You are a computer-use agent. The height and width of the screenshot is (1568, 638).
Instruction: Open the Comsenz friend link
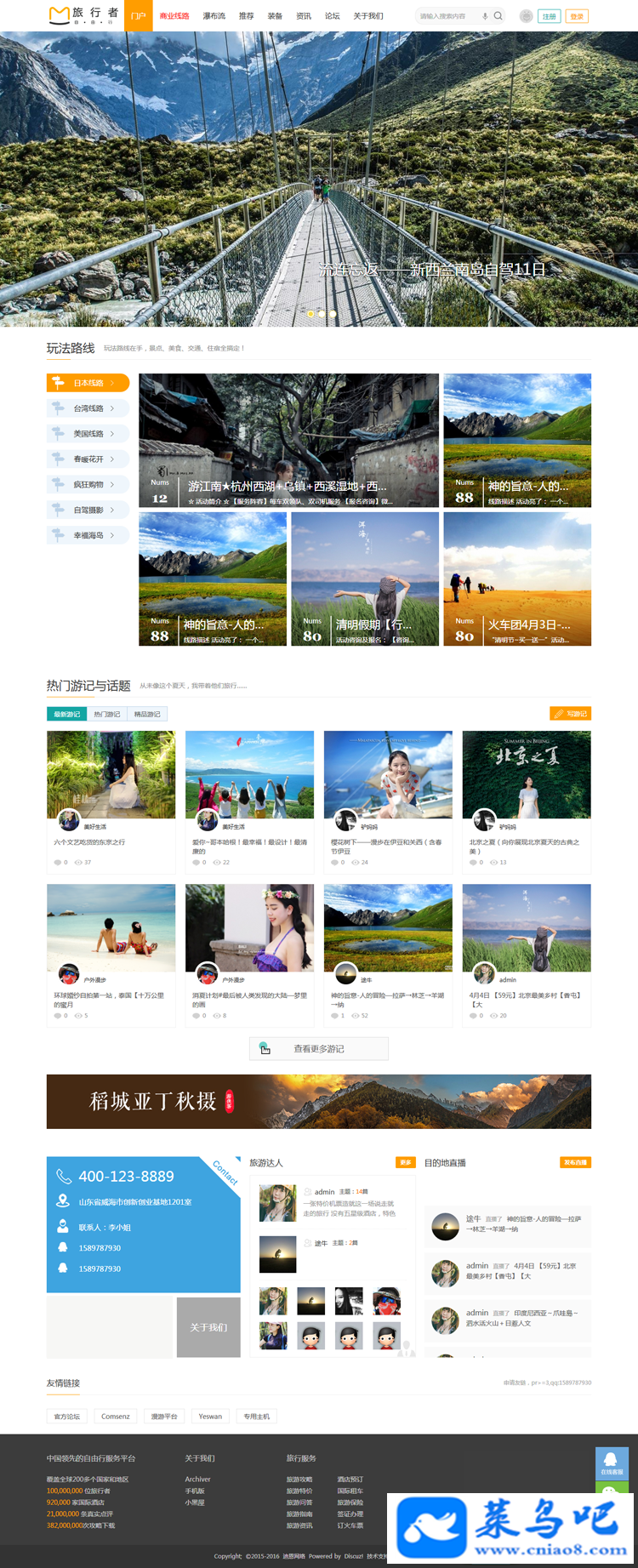tap(115, 1417)
